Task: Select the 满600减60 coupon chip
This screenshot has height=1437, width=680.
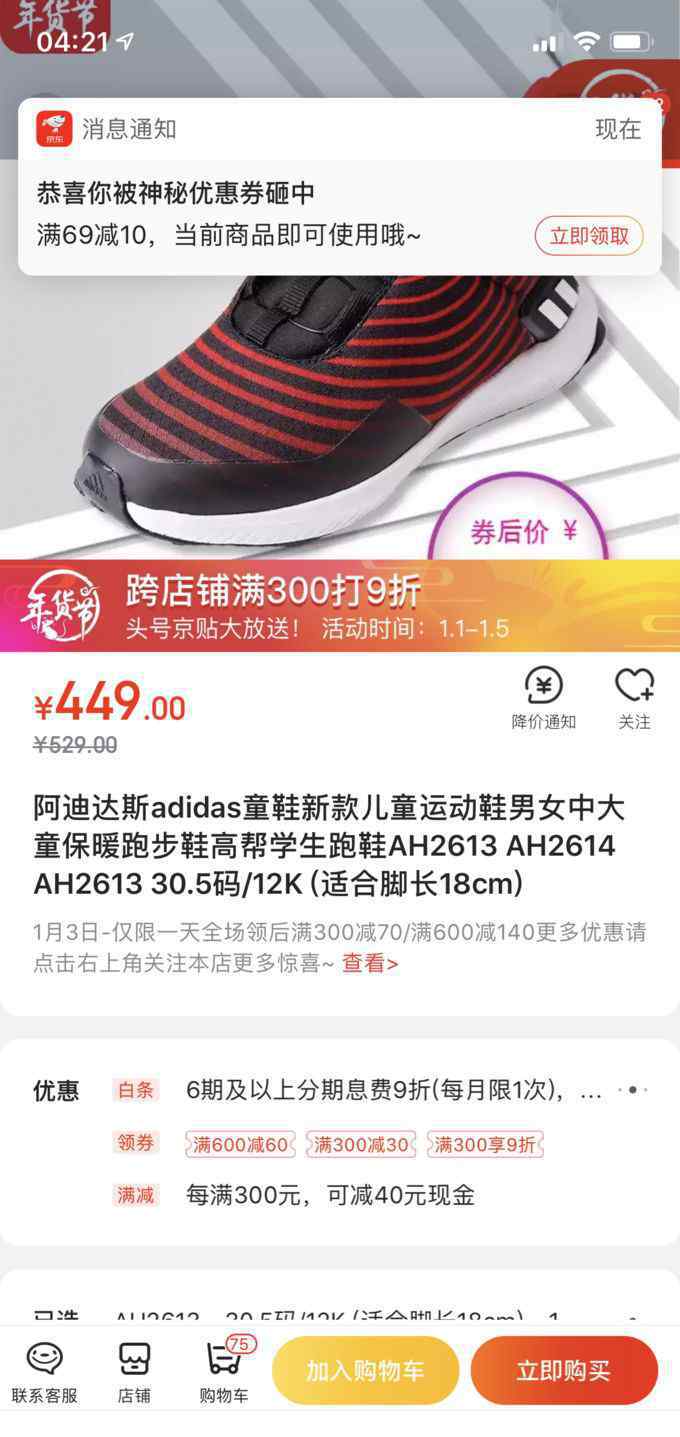Action: [x=241, y=1145]
